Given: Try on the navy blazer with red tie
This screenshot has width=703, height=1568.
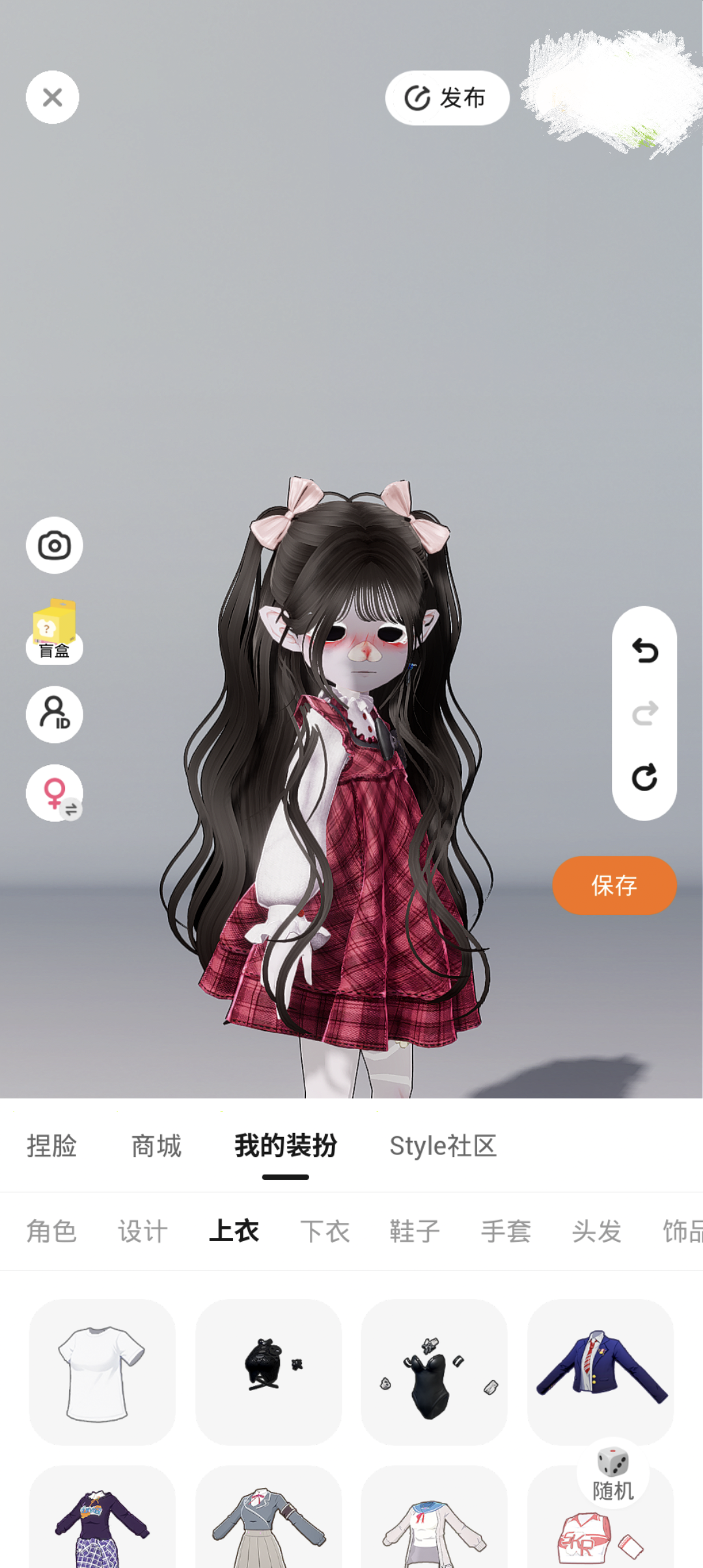Looking at the screenshot, I should pyautogui.click(x=600, y=1372).
